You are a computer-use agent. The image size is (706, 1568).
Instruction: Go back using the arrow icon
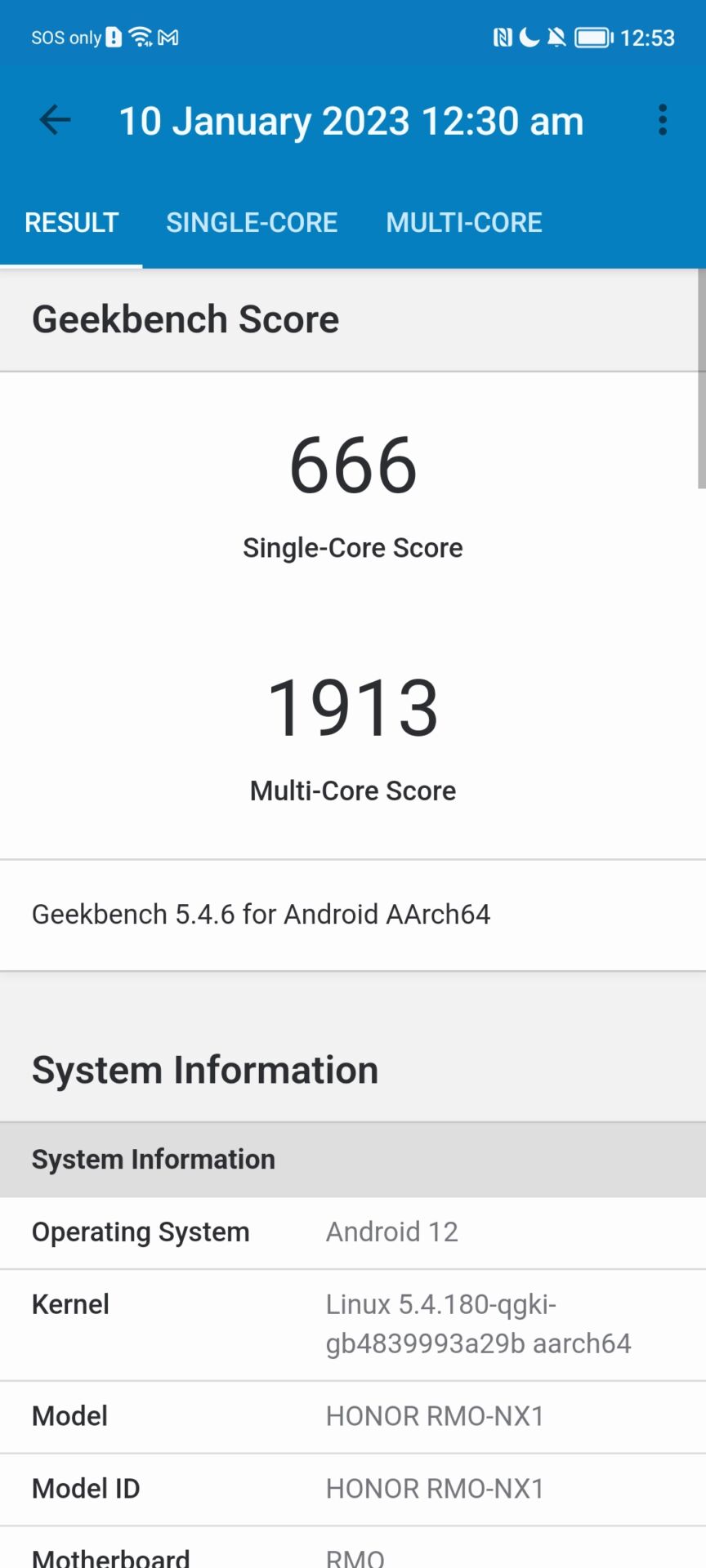[56, 120]
